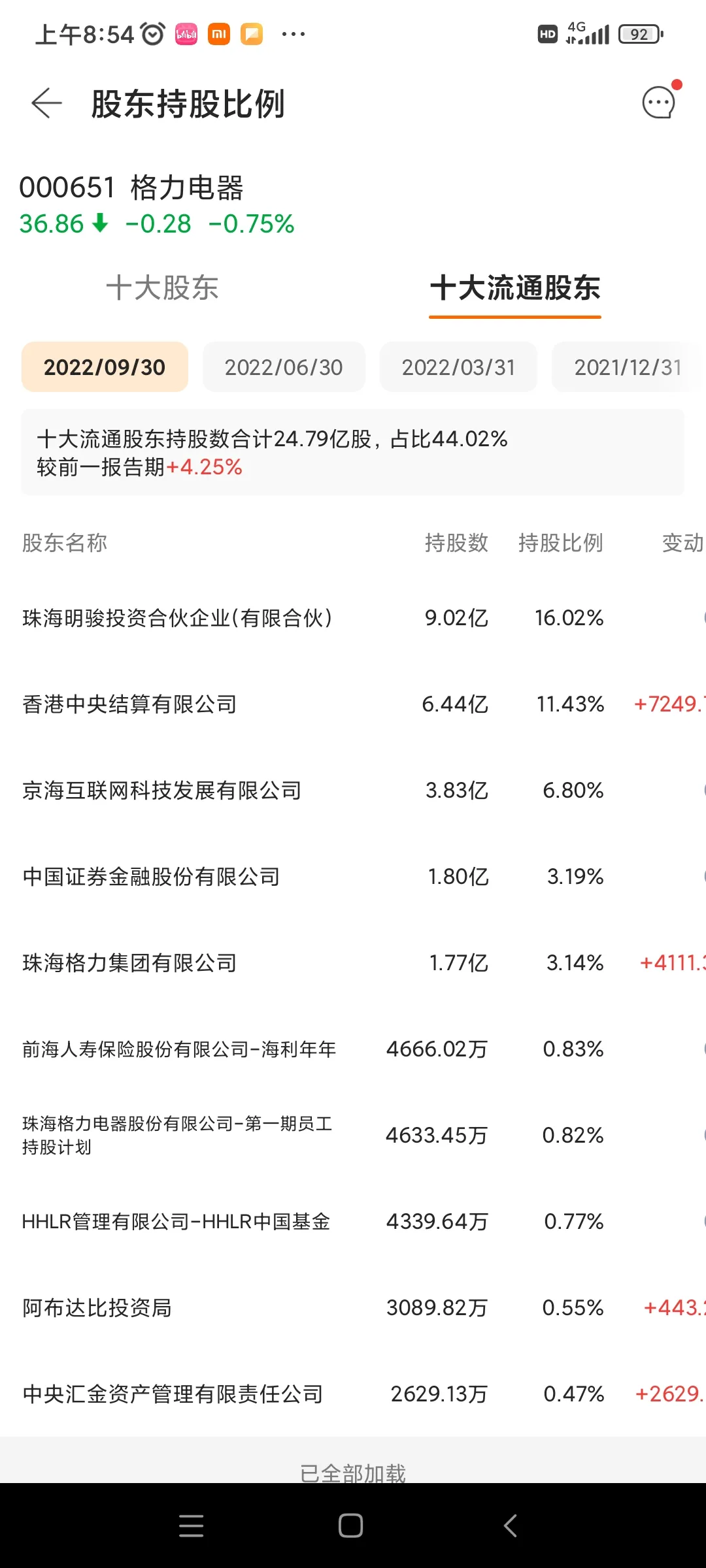Open the message bubble icon
The image size is (706, 1568).
658,103
